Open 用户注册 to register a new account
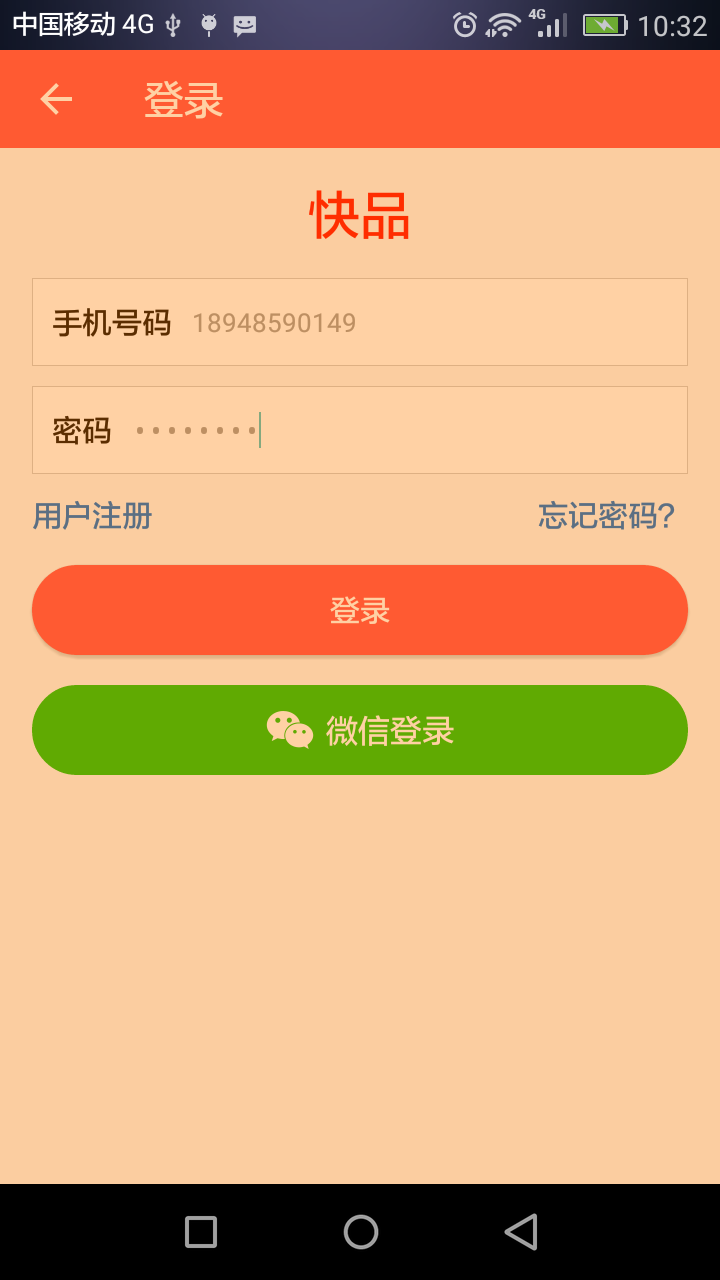This screenshot has height=1280, width=720. (x=91, y=516)
